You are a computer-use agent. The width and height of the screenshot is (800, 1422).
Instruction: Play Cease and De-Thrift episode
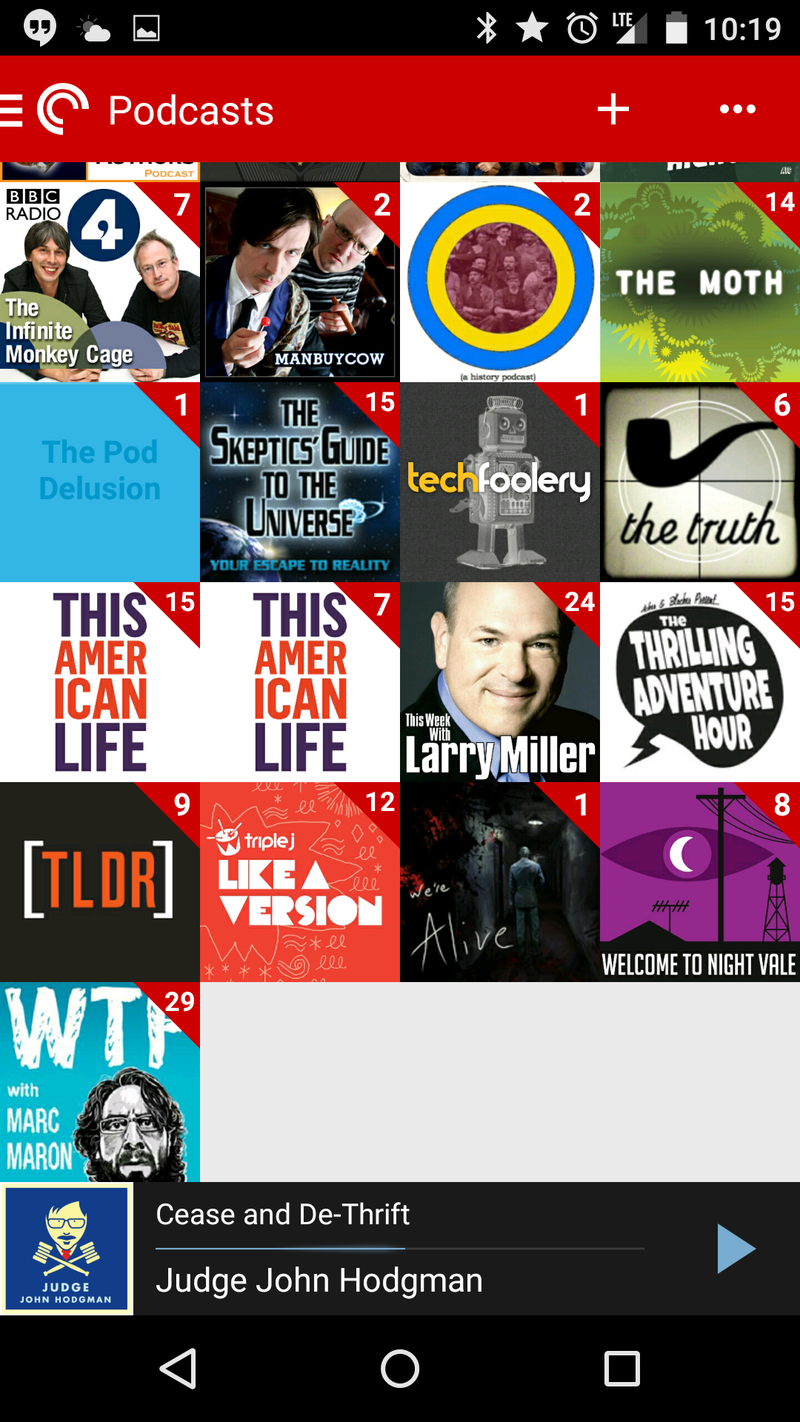point(736,1249)
